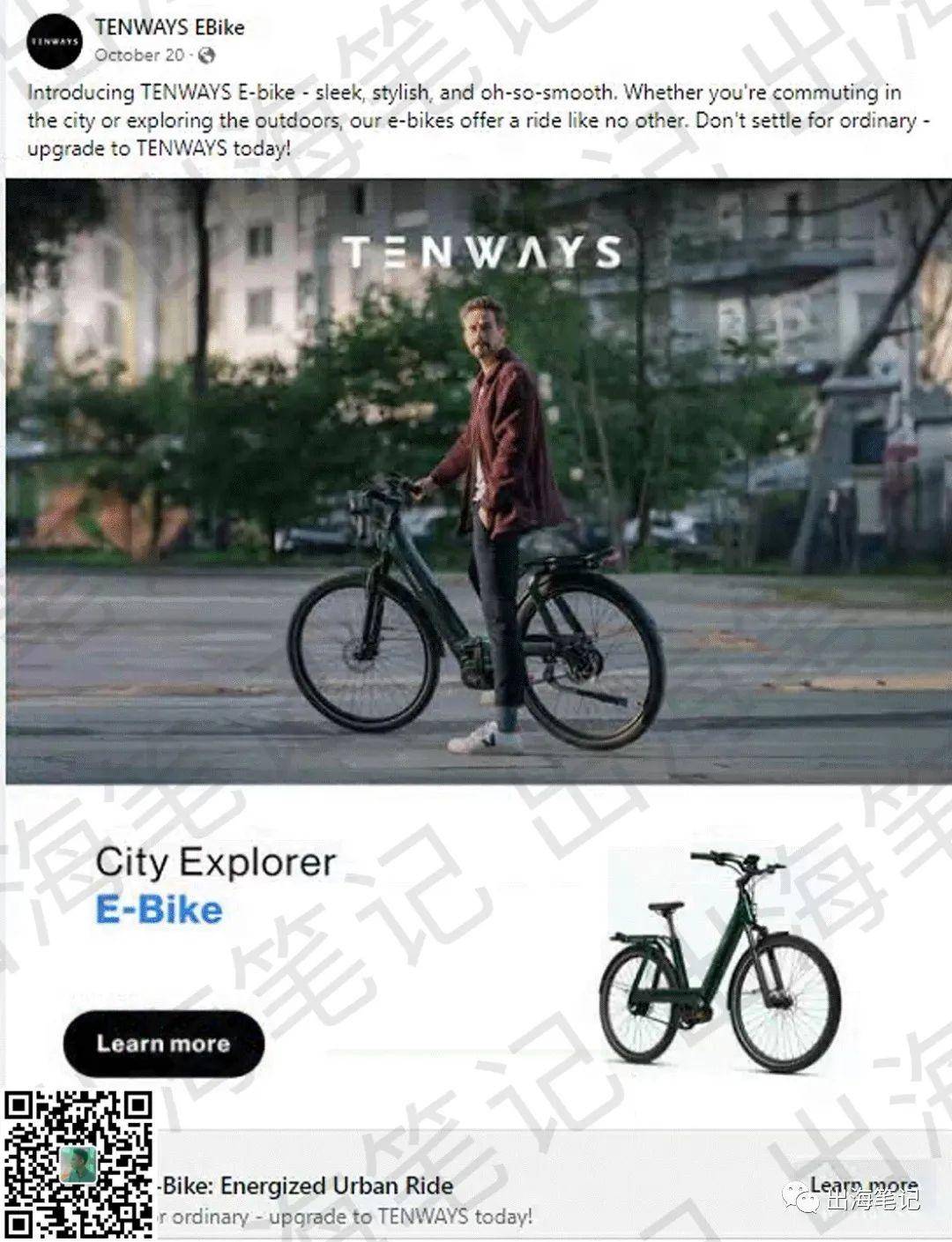Open the TENWAYS e-bike ad image
The width and height of the screenshot is (952, 1242).
coord(476,480)
